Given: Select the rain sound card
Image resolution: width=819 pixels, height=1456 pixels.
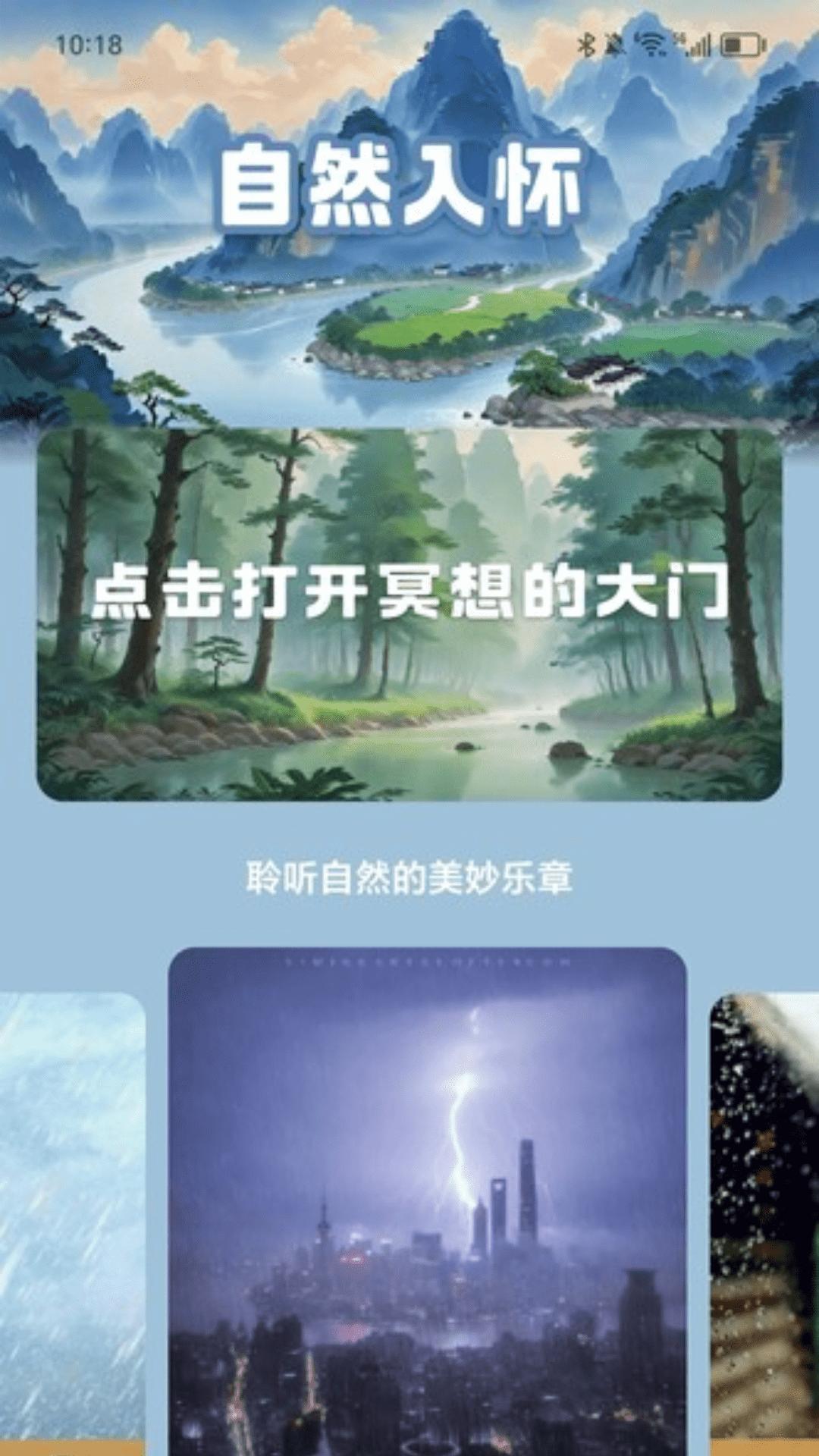Looking at the screenshot, I should tap(72, 1221).
